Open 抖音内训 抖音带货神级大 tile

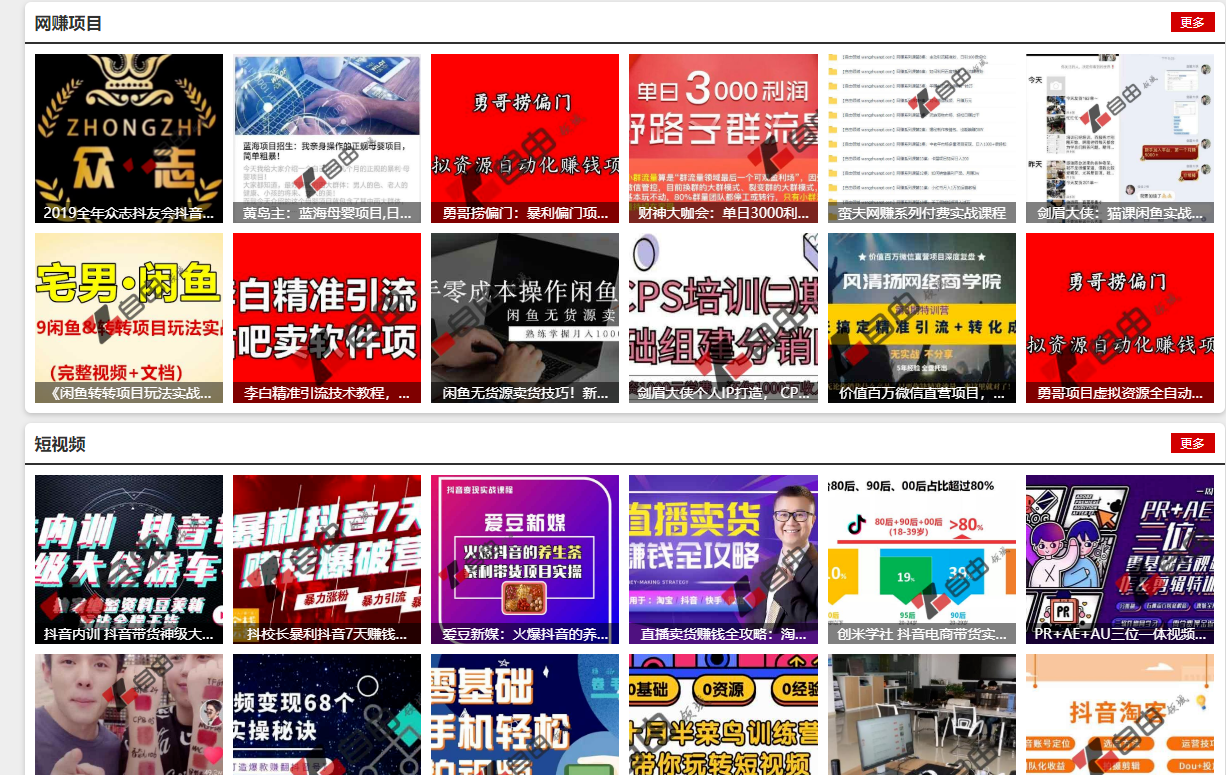(x=129, y=559)
